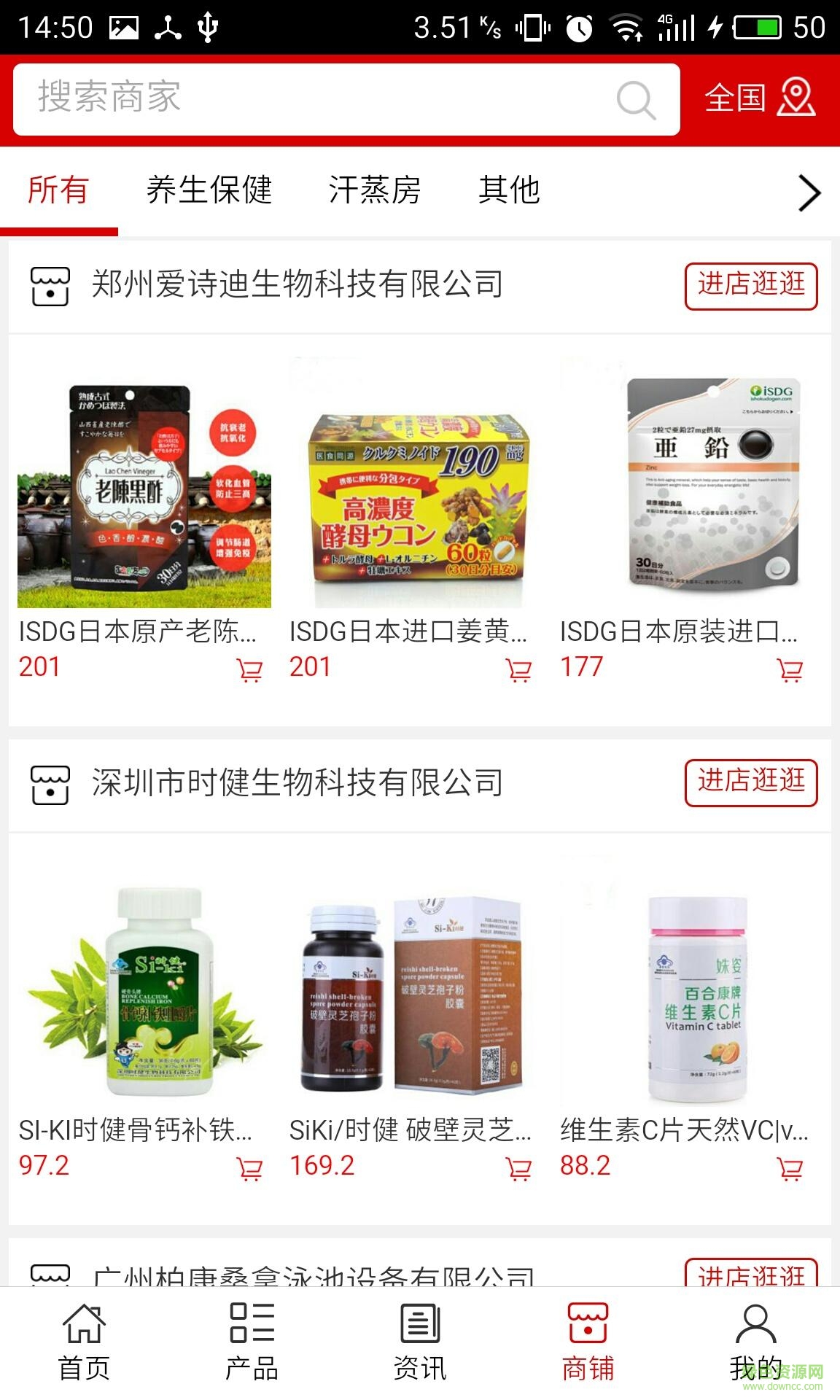840x1400 pixels.
Task: Show the 其他 category tab
Action: tap(509, 190)
